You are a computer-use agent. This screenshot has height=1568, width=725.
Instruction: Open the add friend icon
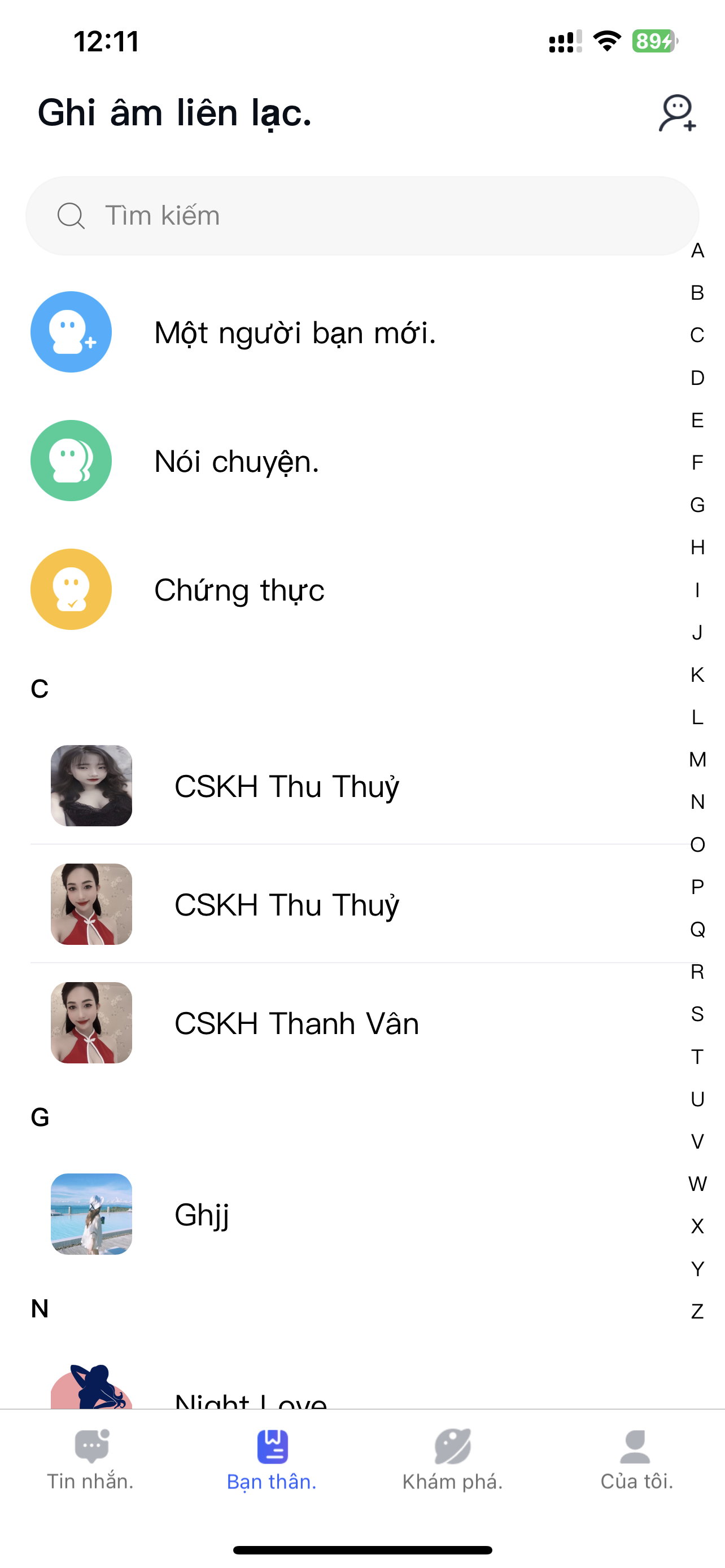[x=677, y=113]
